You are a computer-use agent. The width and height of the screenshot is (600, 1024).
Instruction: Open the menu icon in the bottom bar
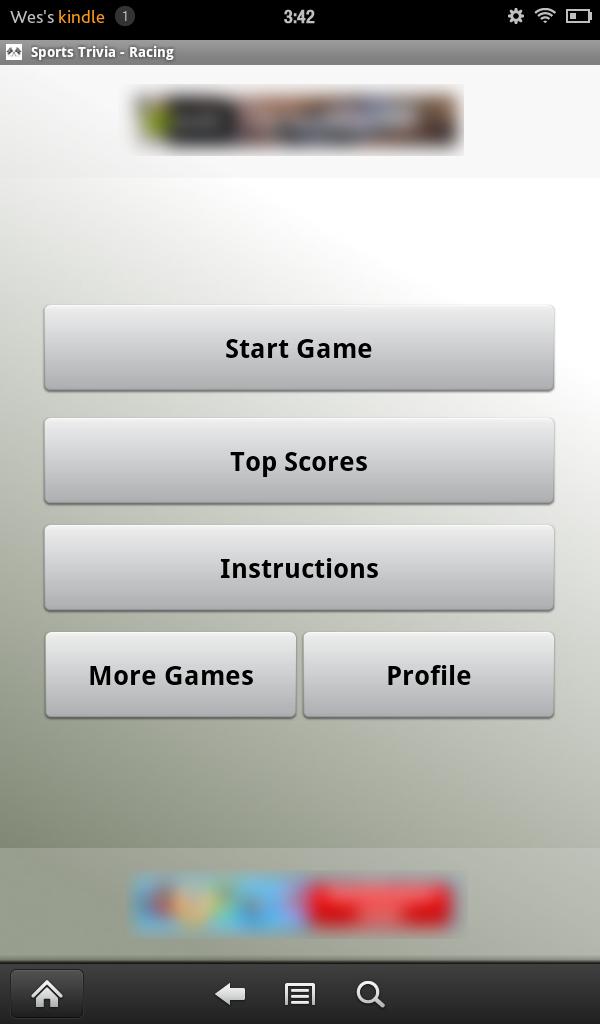(x=300, y=994)
